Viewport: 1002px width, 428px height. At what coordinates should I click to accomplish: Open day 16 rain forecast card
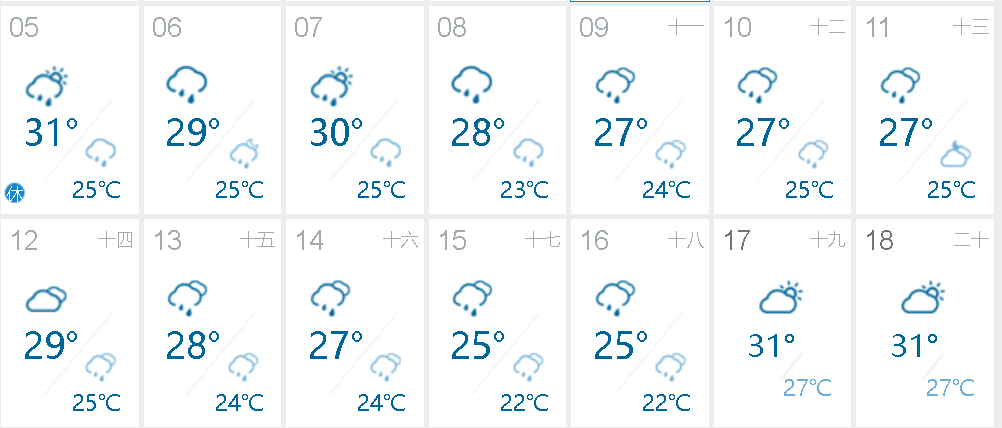[x=640, y=322]
